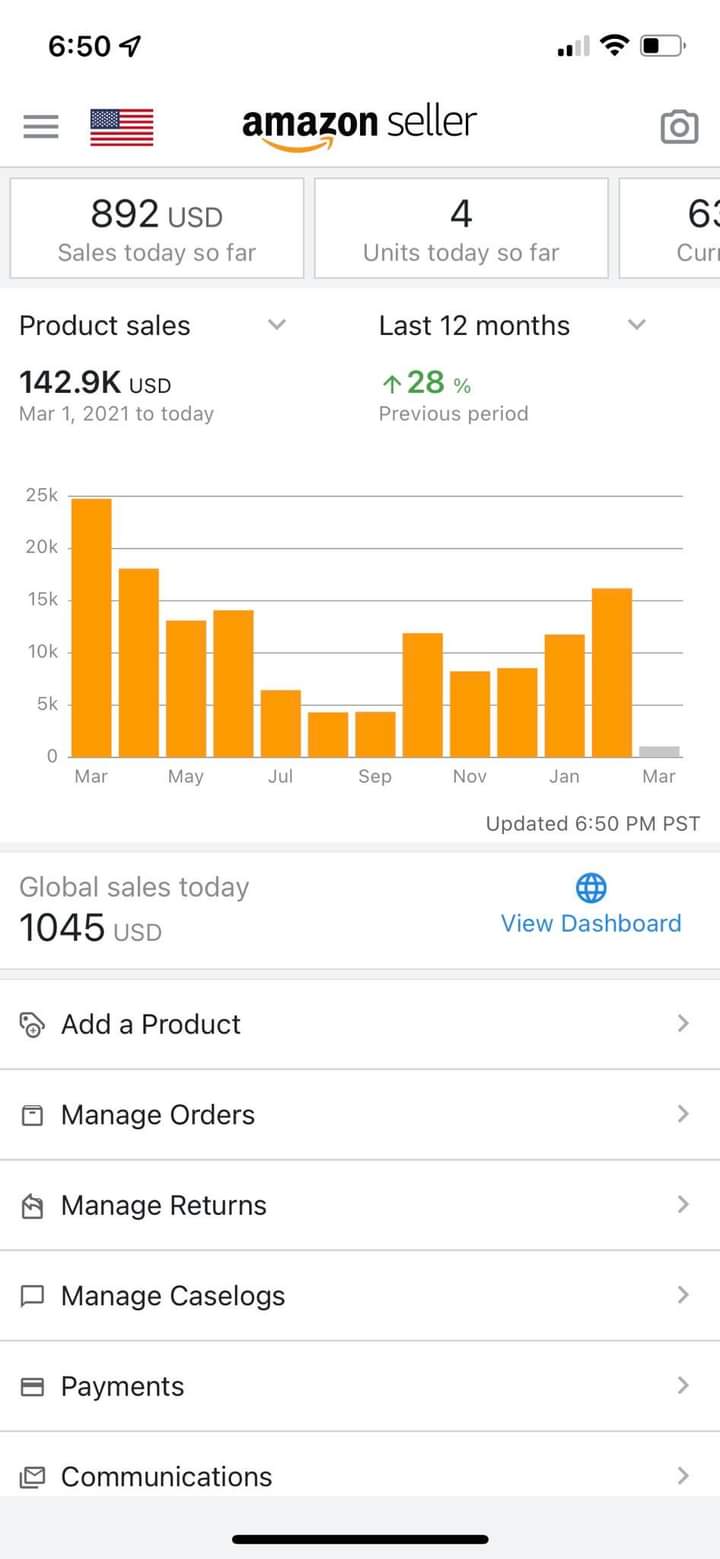Change the Last 12 months period dropdown
The height and width of the screenshot is (1559, 720).
tap(513, 325)
